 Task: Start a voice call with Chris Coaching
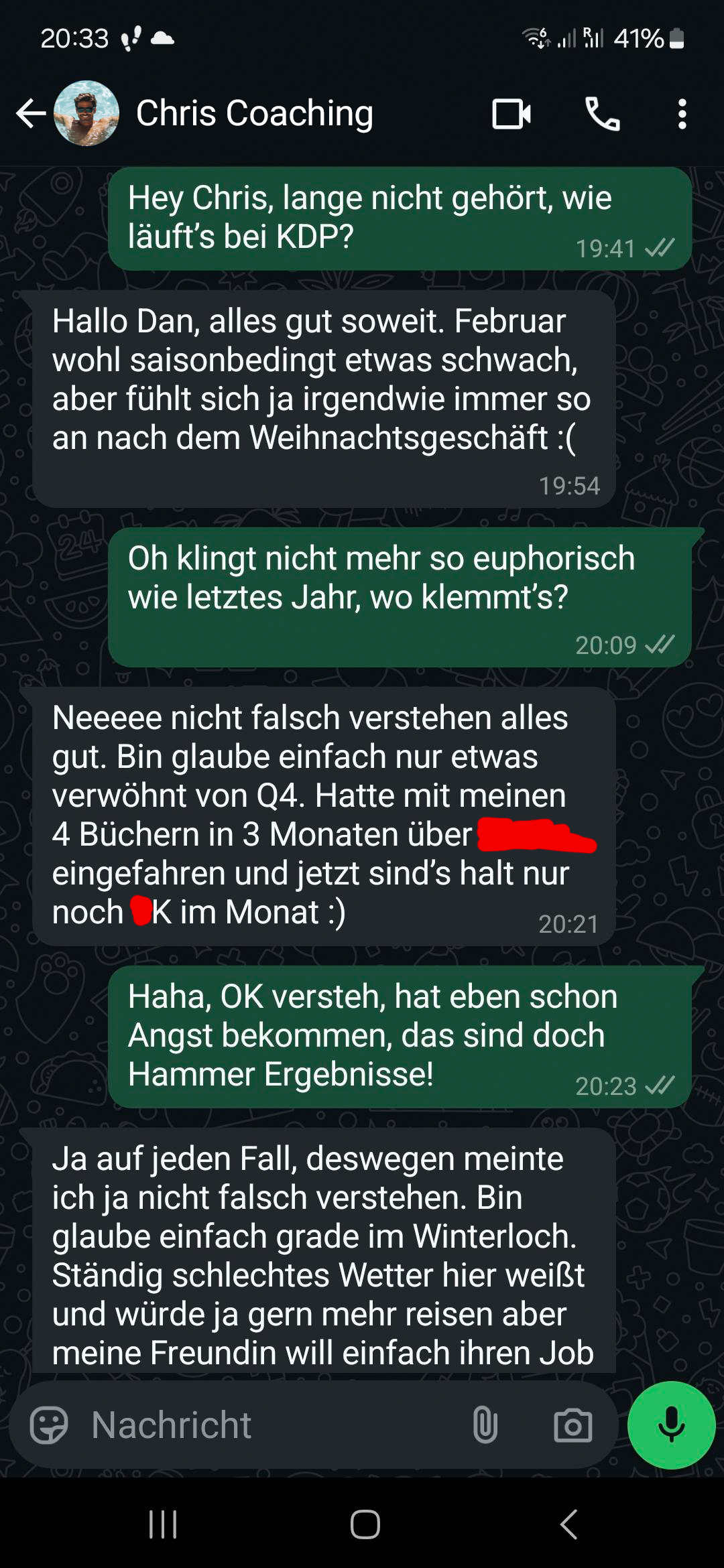click(x=602, y=114)
